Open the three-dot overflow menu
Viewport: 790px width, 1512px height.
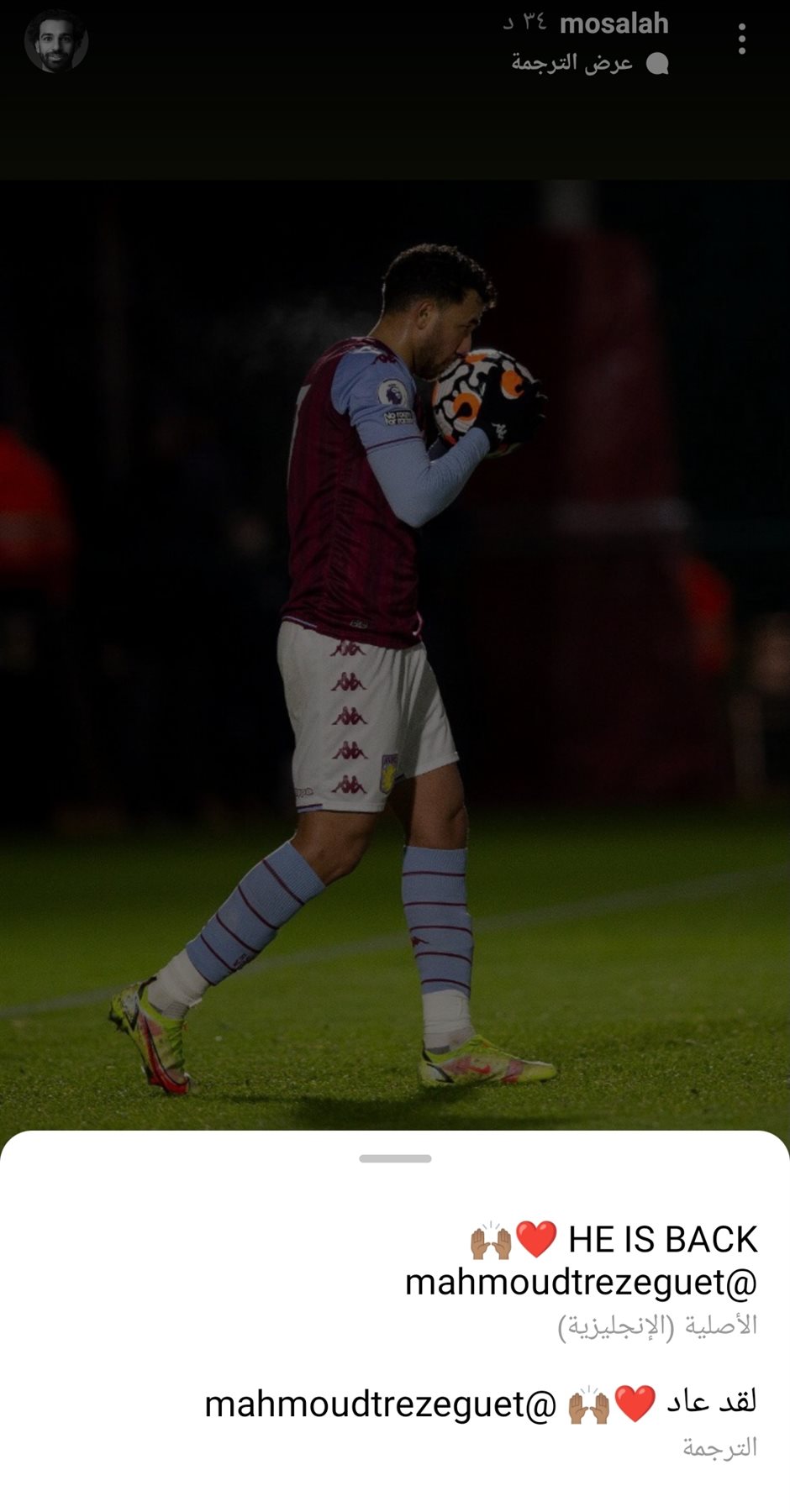pos(741,39)
